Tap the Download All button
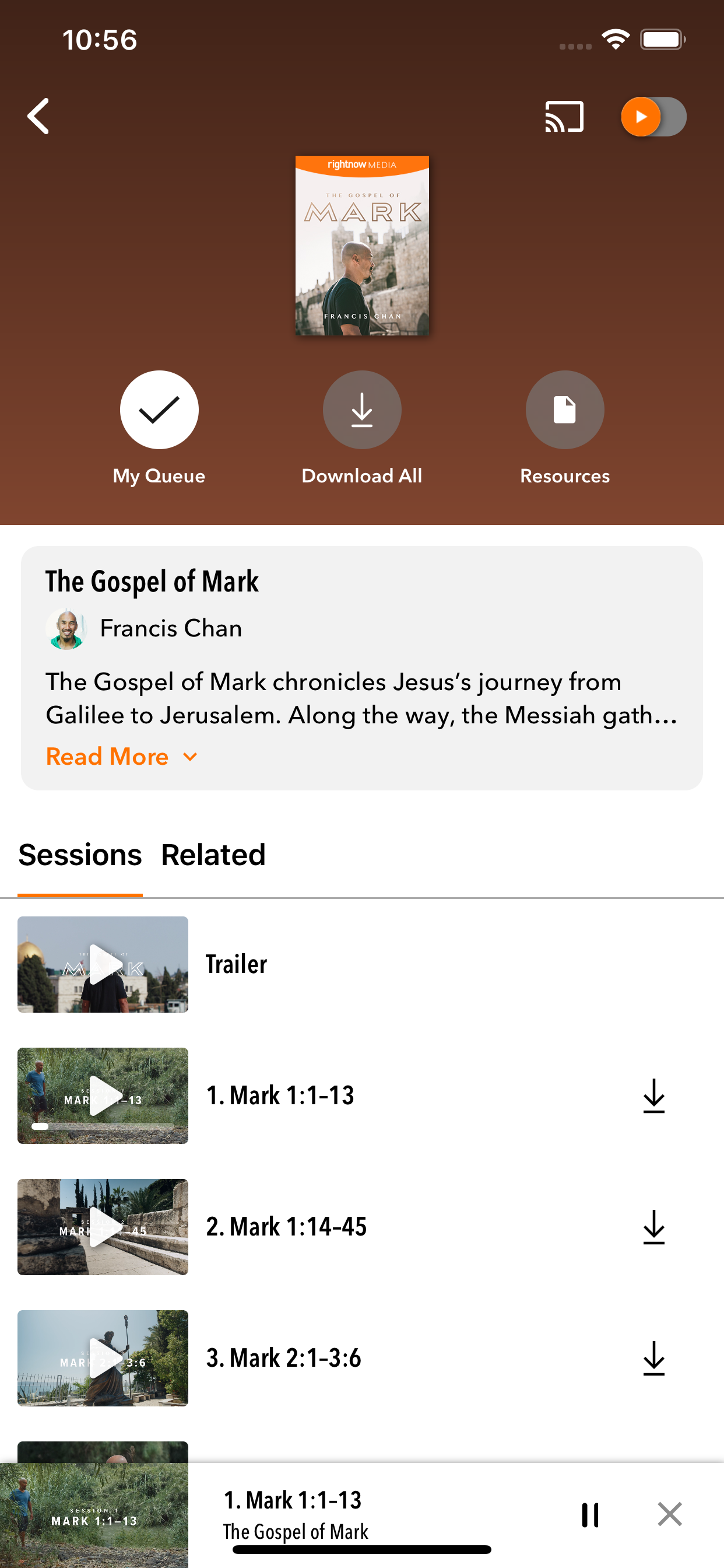The height and width of the screenshot is (1568, 724). pos(361,409)
